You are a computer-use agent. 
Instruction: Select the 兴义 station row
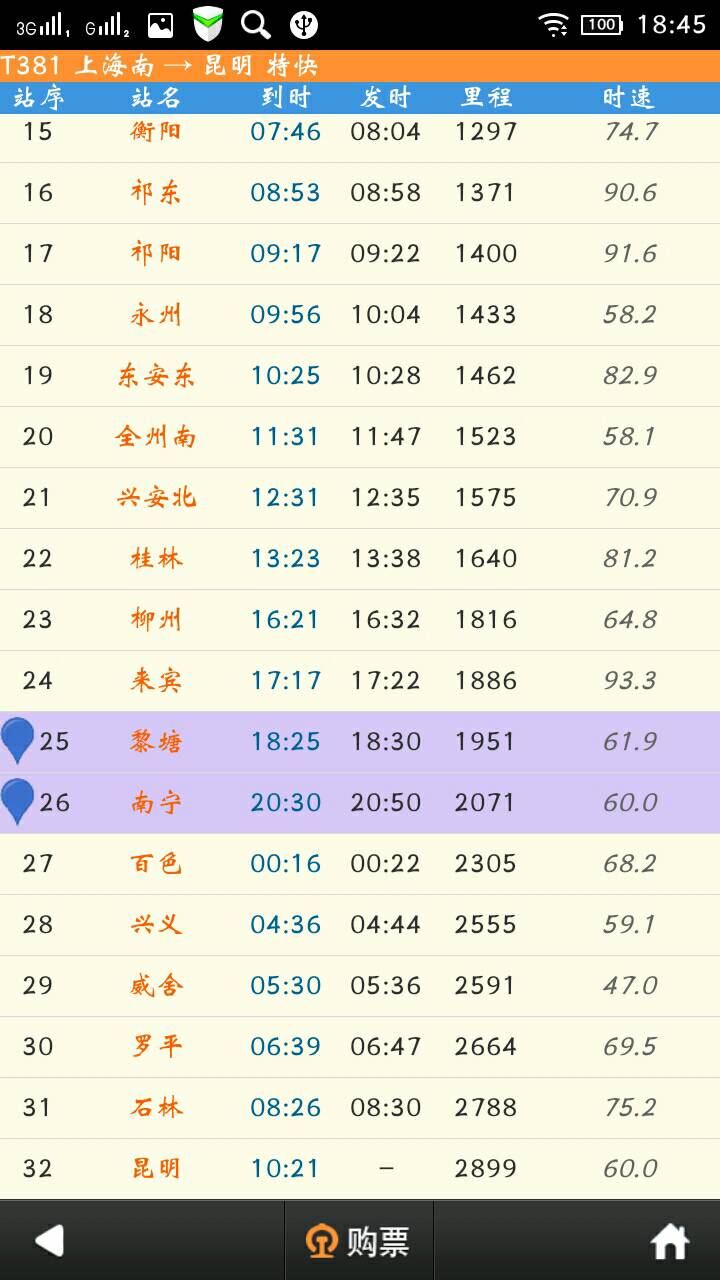tap(360, 925)
